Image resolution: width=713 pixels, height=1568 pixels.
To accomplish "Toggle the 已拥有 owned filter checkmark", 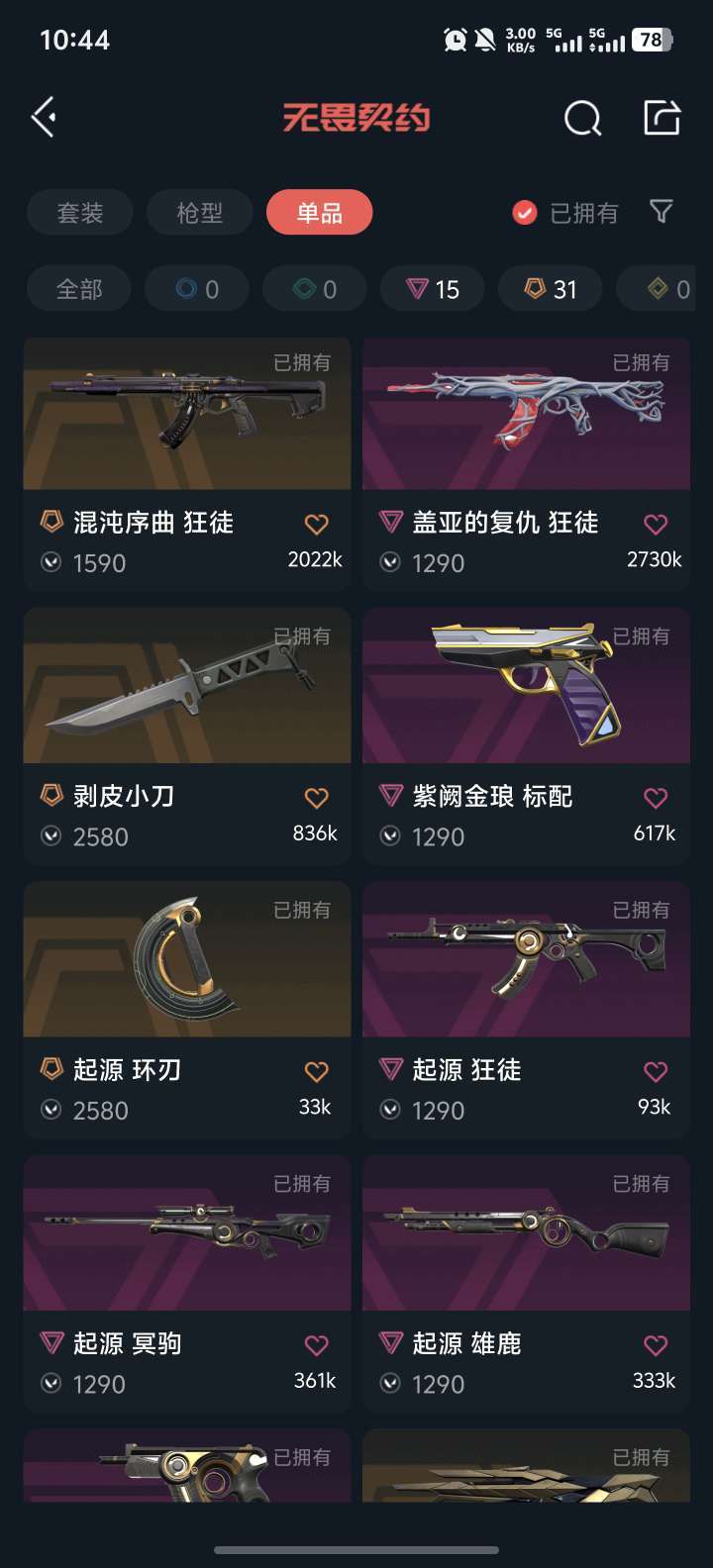I will tap(523, 212).
